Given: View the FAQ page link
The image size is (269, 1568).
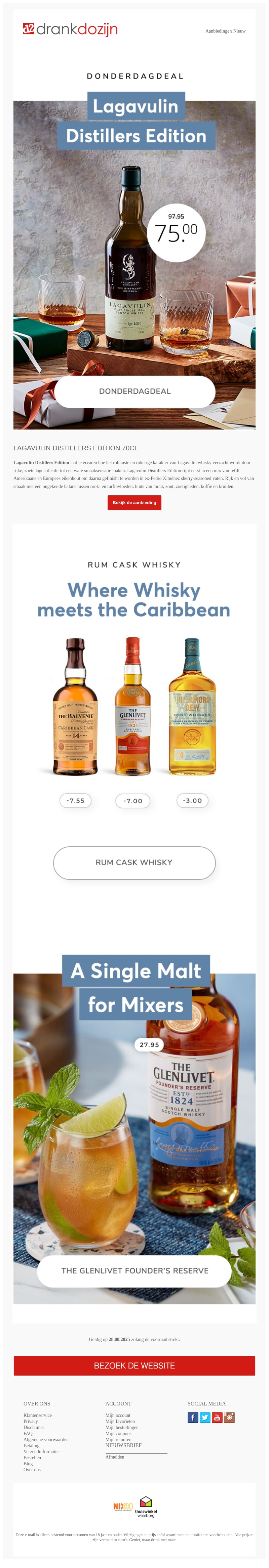Looking at the screenshot, I should 28,1433.
